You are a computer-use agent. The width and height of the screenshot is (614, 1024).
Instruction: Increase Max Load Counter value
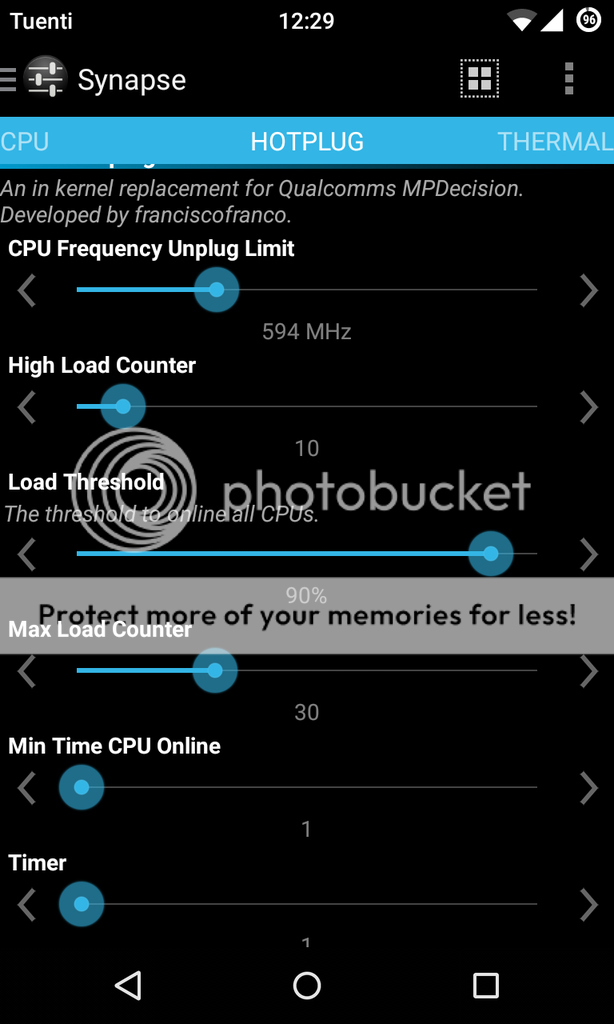click(589, 671)
